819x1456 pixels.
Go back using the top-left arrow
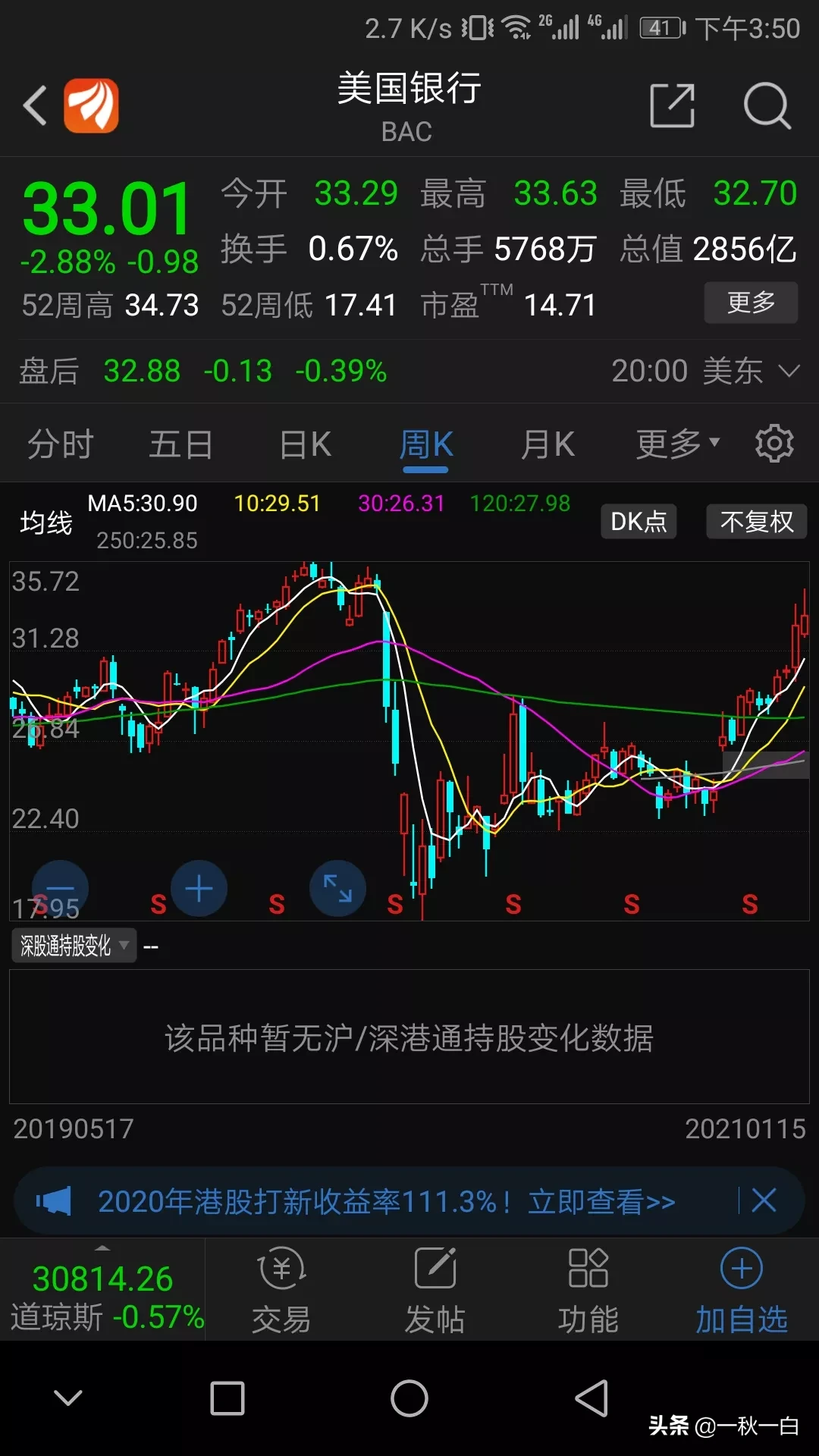click(x=36, y=105)
